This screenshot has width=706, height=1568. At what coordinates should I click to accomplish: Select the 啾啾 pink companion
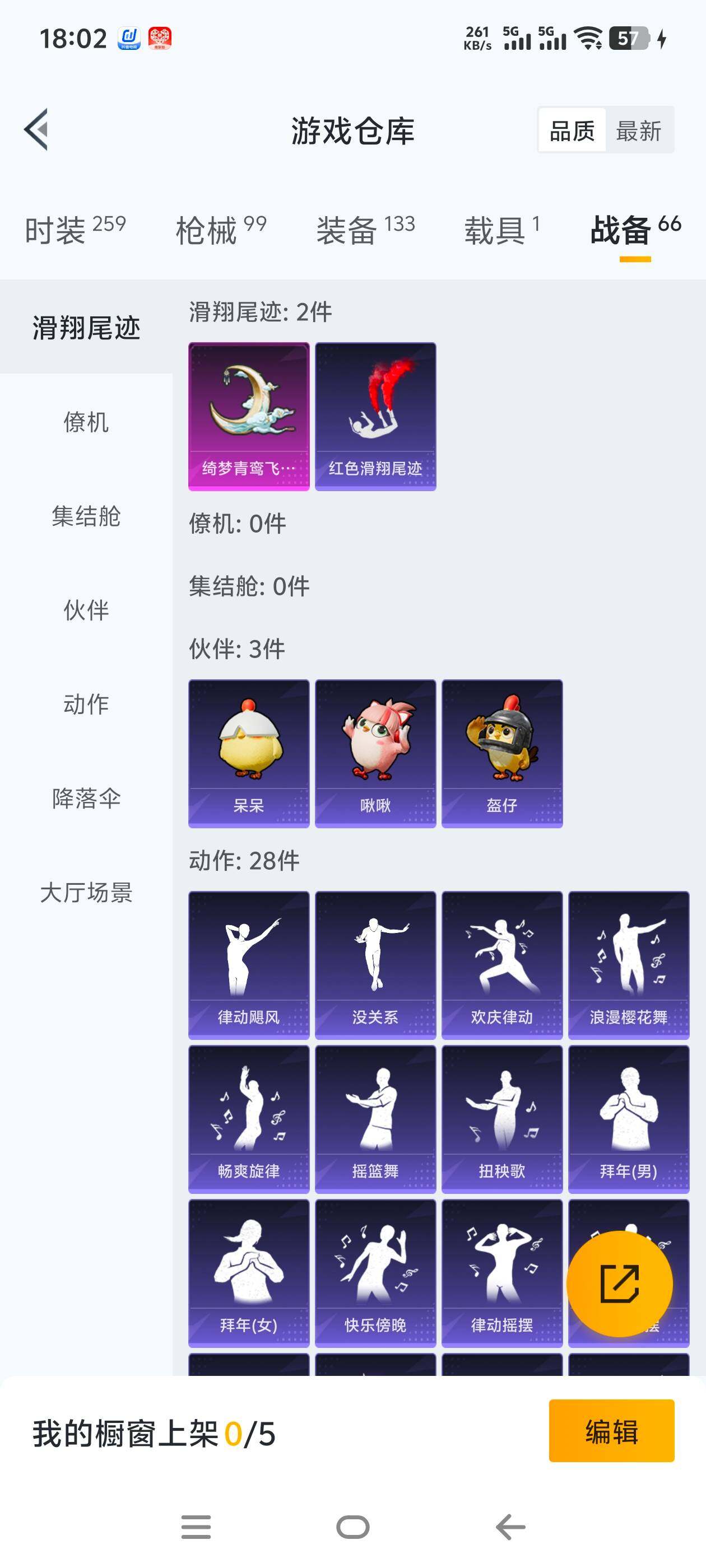(x=376, y=753)
